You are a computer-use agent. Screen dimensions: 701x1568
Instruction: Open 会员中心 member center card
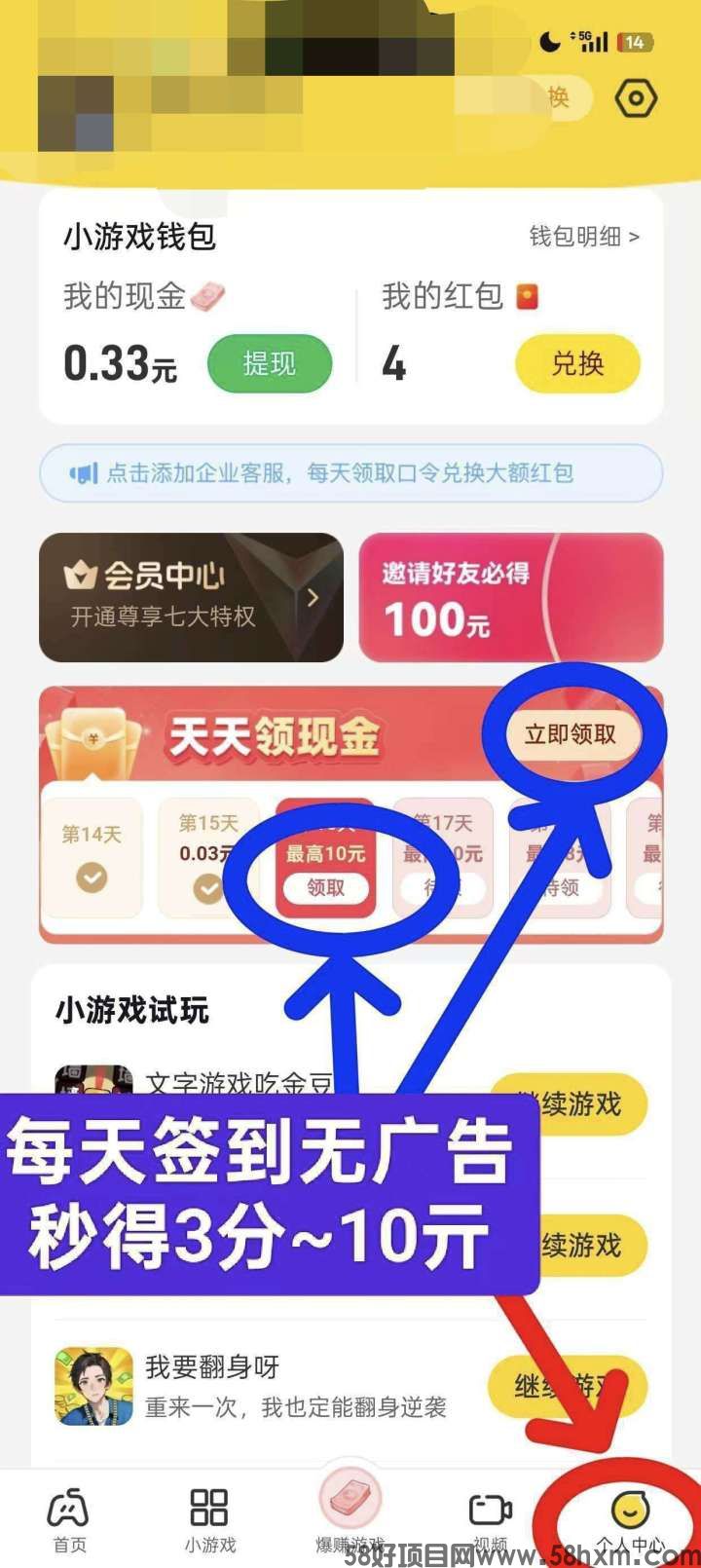coord(191,597)
